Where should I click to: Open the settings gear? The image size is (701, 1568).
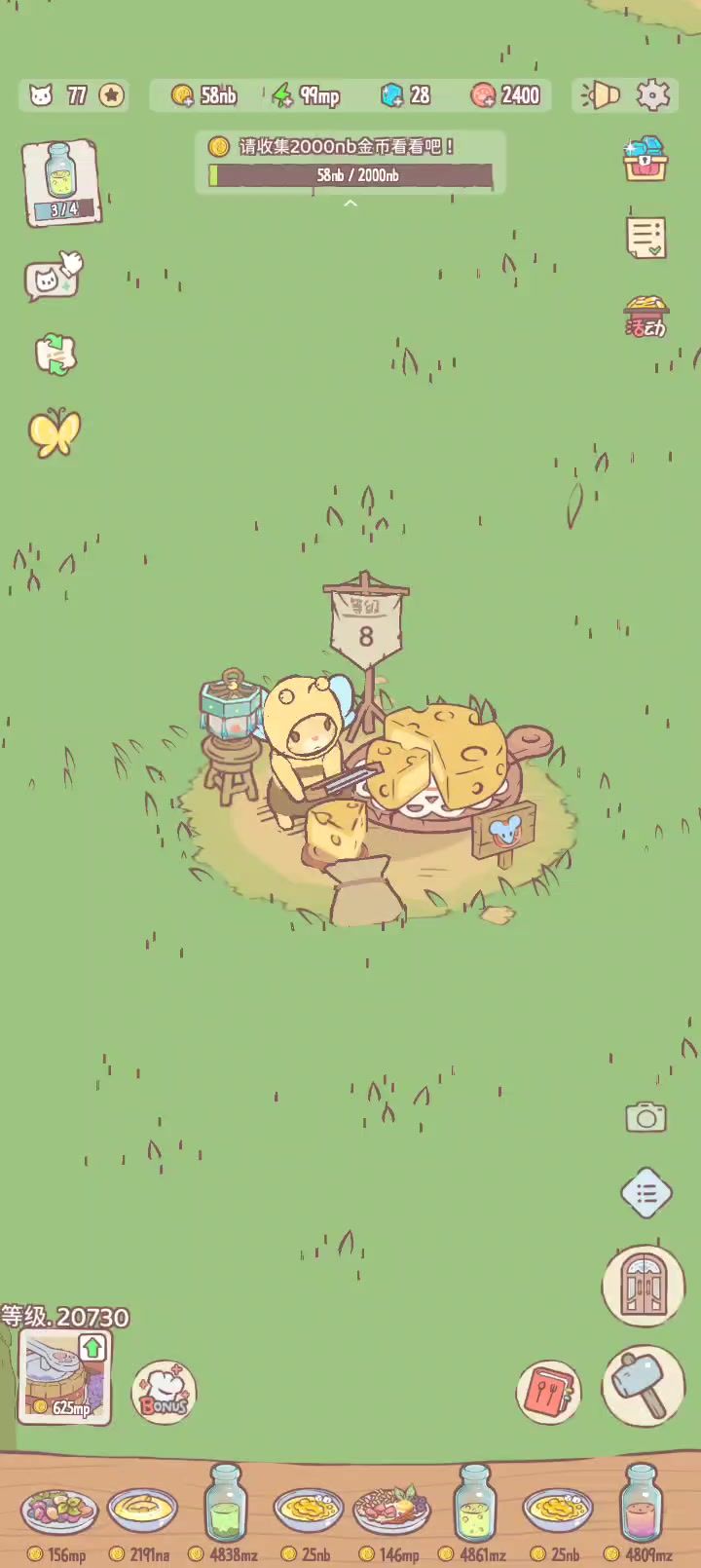tap(653, 94)
